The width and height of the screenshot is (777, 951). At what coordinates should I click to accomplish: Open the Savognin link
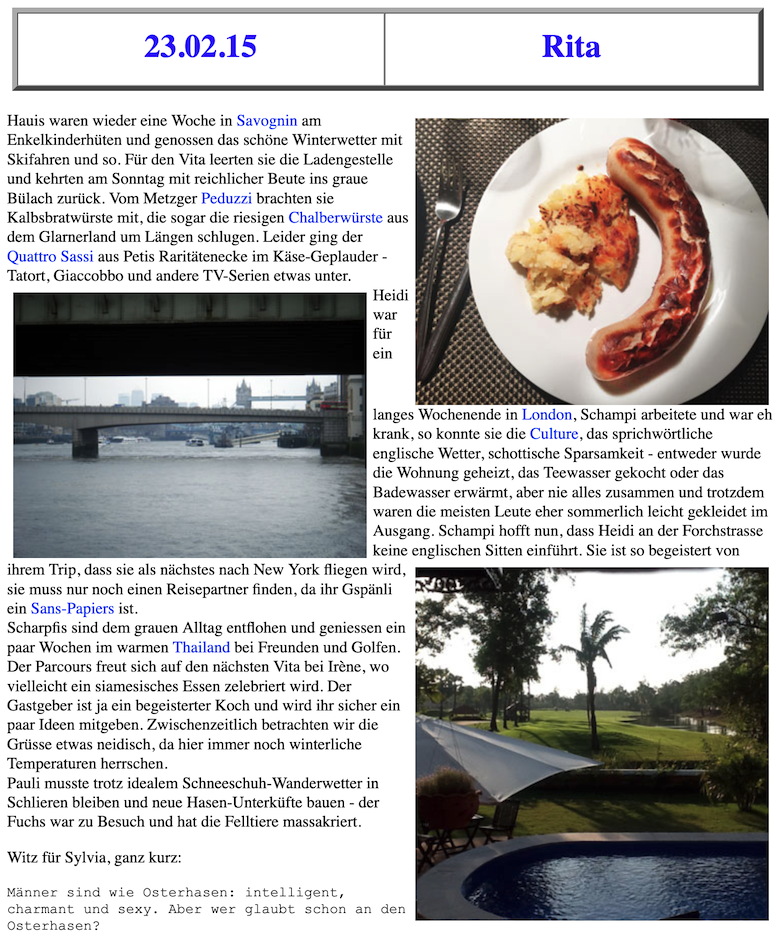(x=266, y=121)
